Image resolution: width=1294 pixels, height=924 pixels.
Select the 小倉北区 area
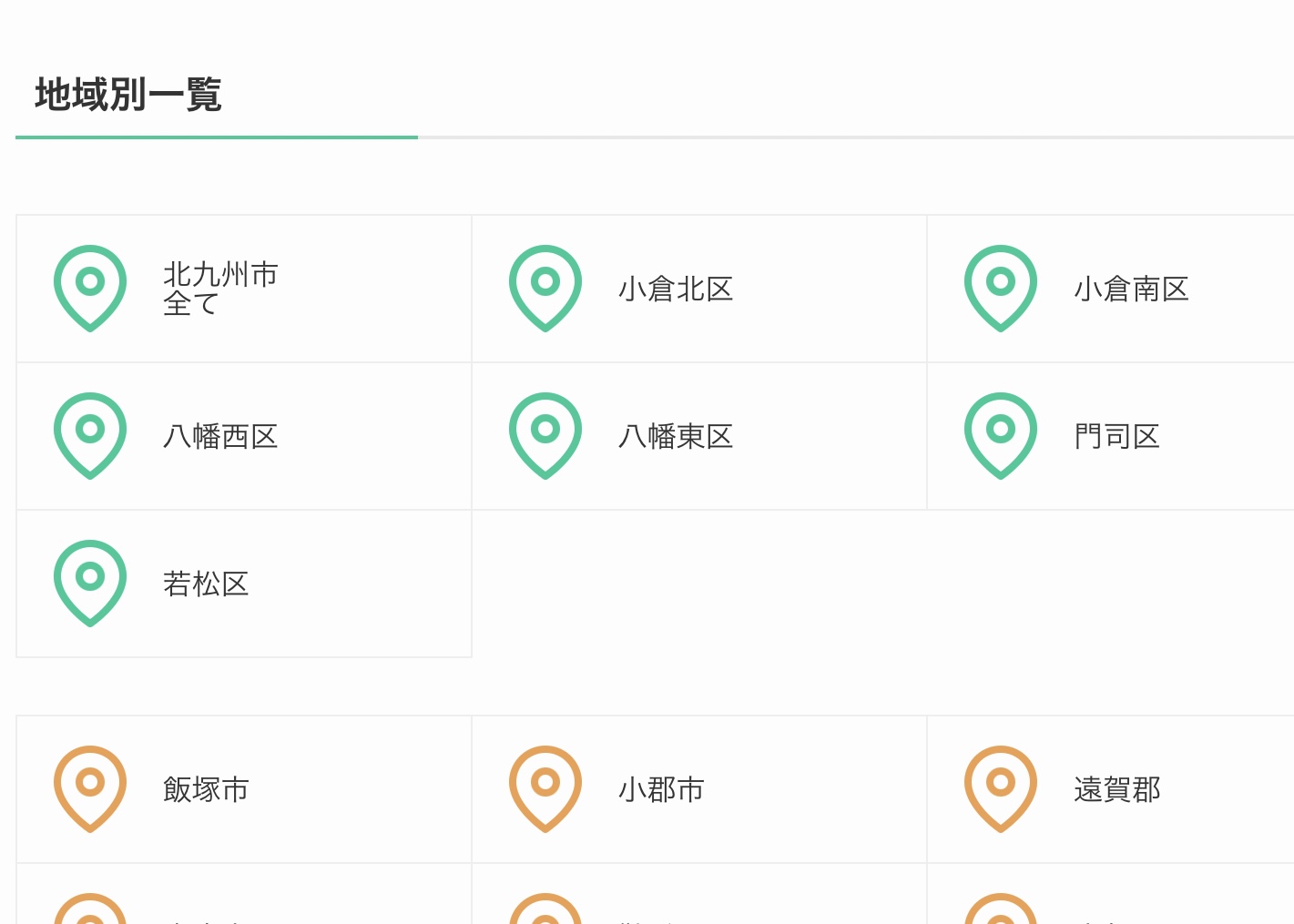tap(676, 289)
